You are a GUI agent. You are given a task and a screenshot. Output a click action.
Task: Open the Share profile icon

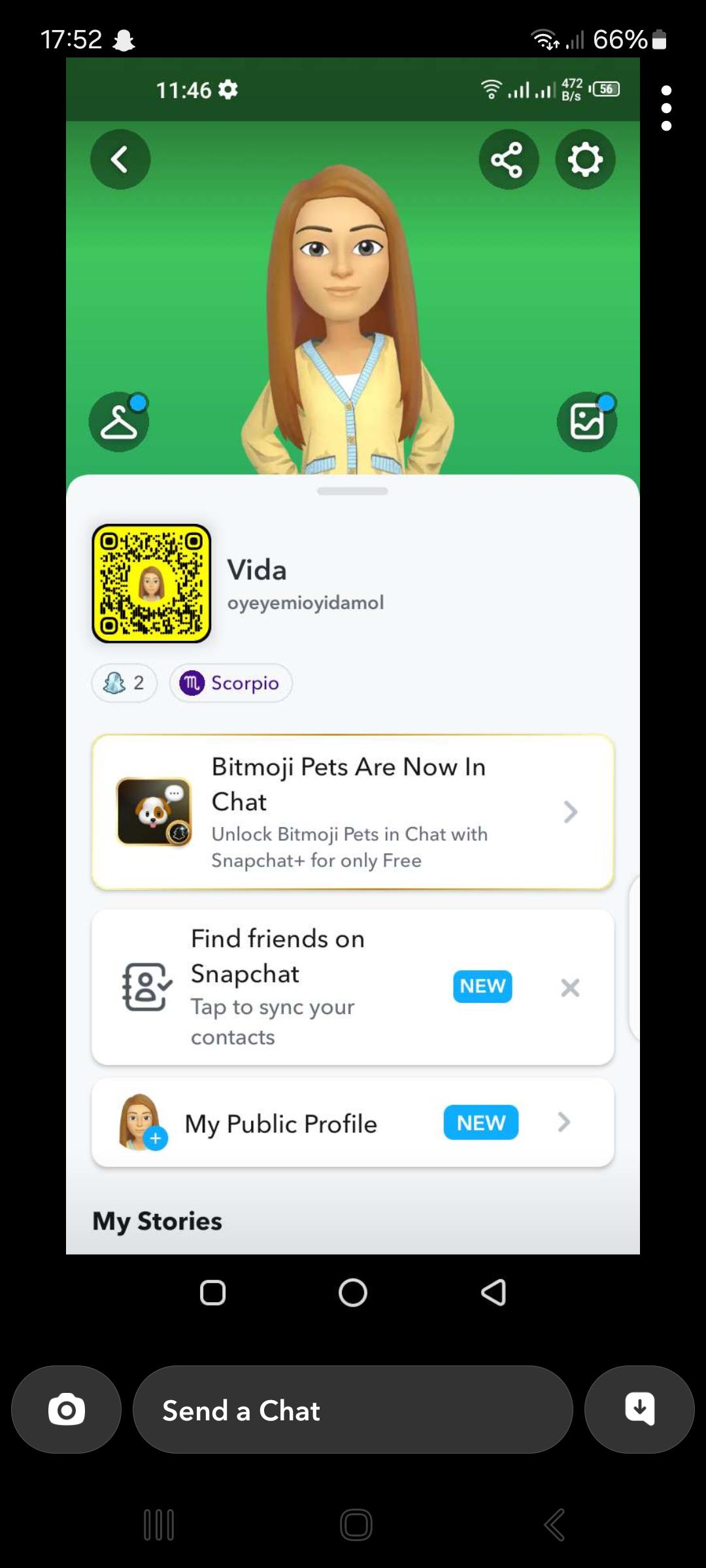[509, 159]
